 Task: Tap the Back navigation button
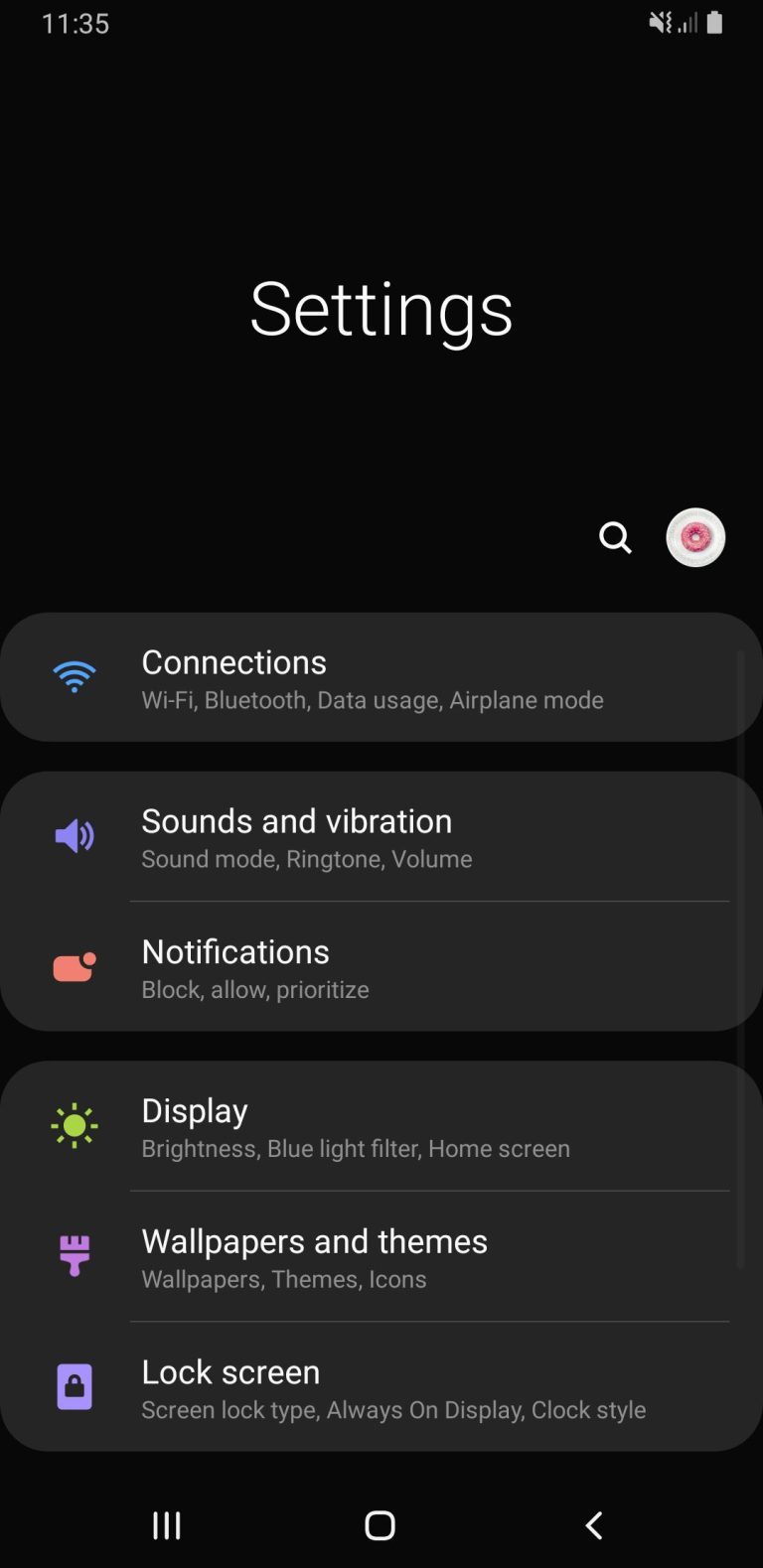593,1525
